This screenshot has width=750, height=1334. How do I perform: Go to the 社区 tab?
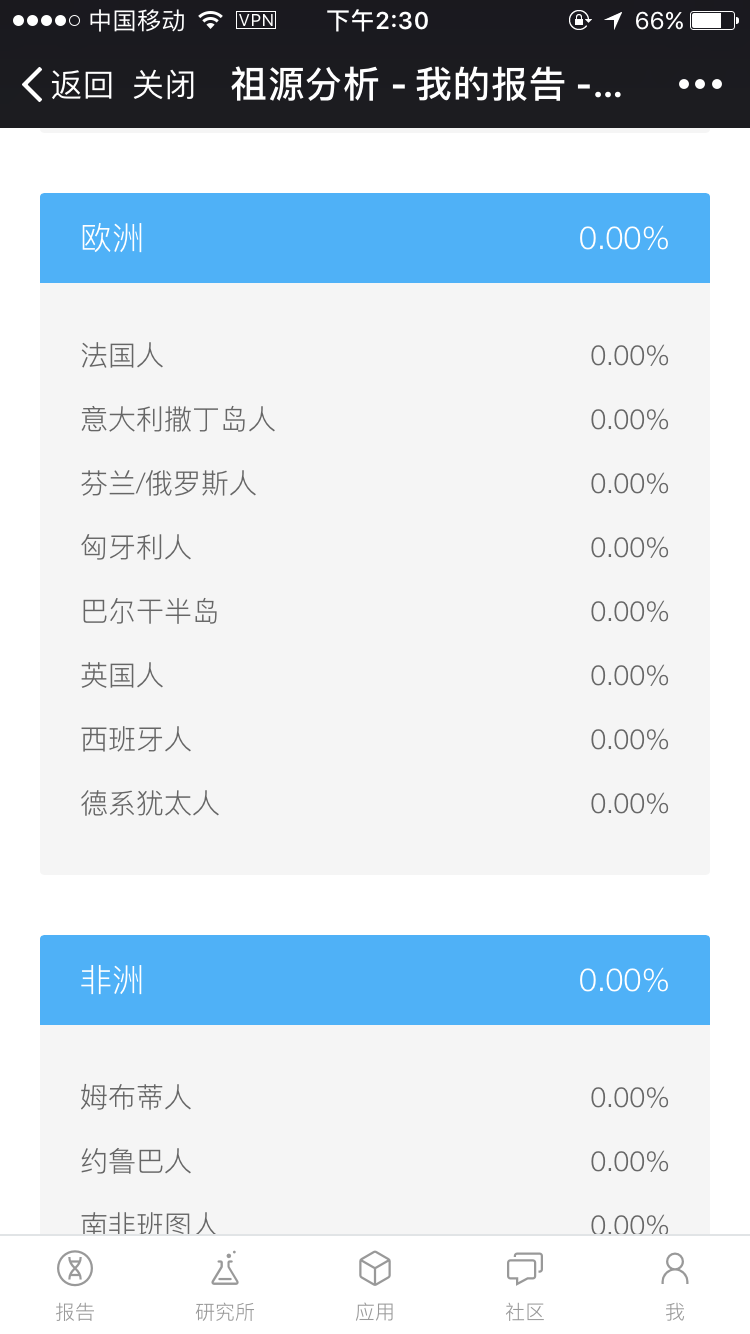click(x=525, y=1285)
